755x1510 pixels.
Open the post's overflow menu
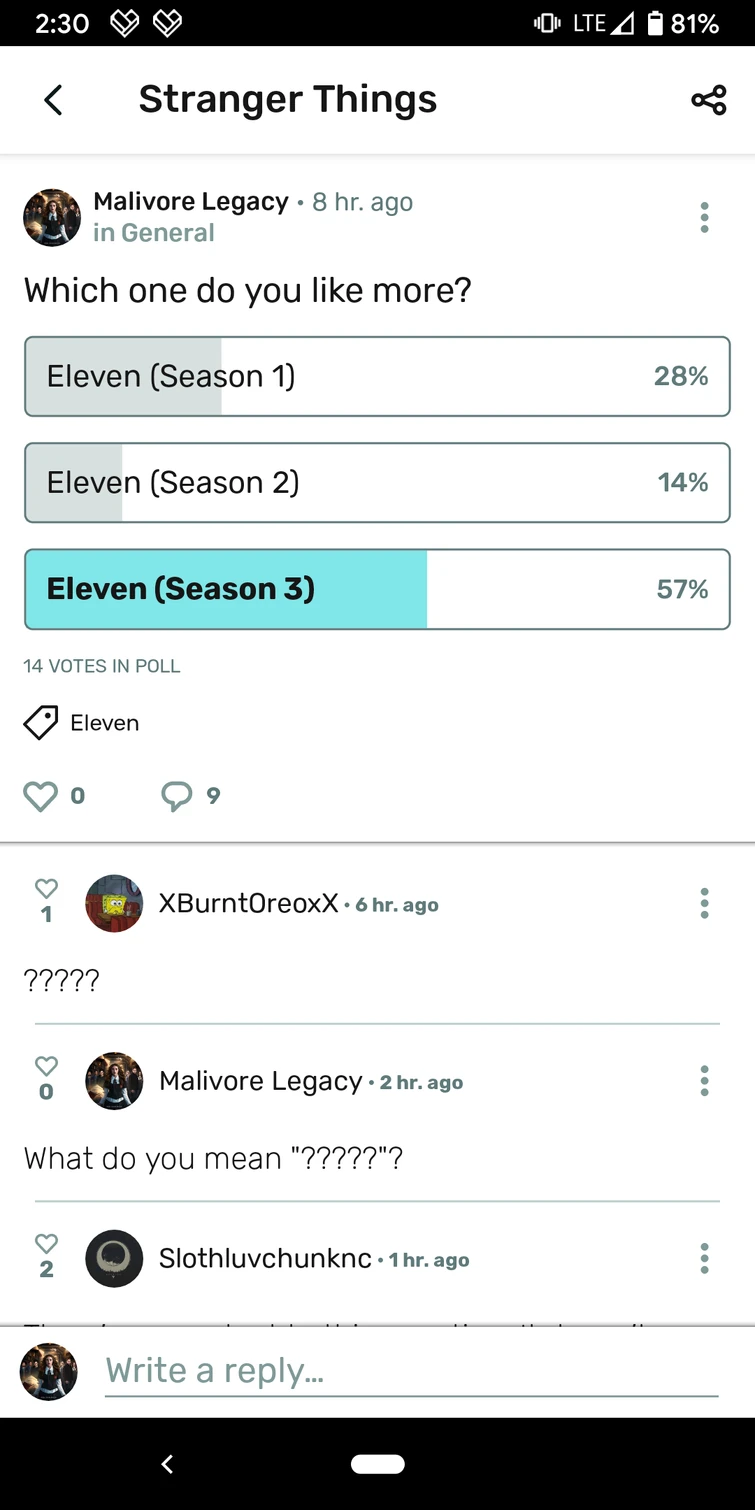tap(704, 217)
